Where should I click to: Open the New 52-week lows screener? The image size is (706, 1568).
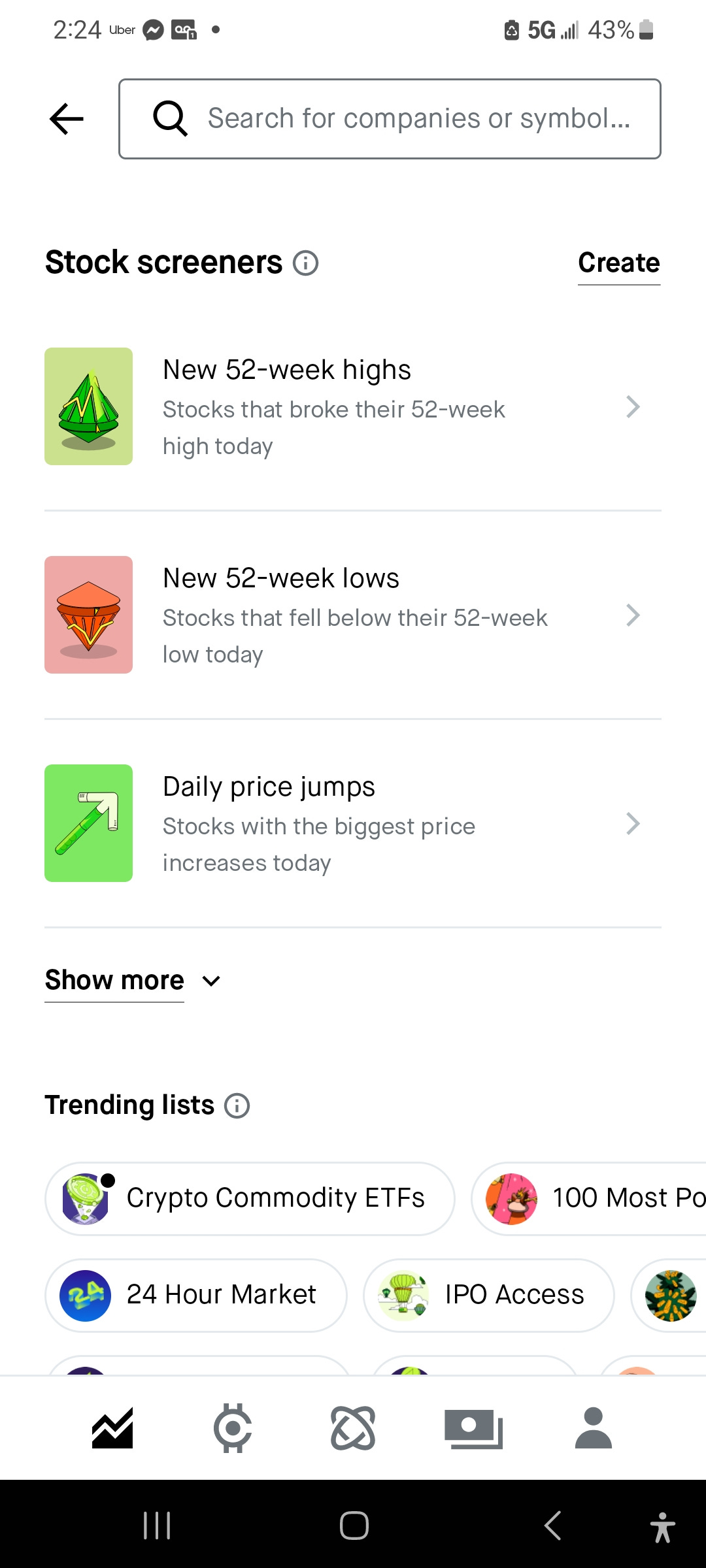click(x=353, y=615)
